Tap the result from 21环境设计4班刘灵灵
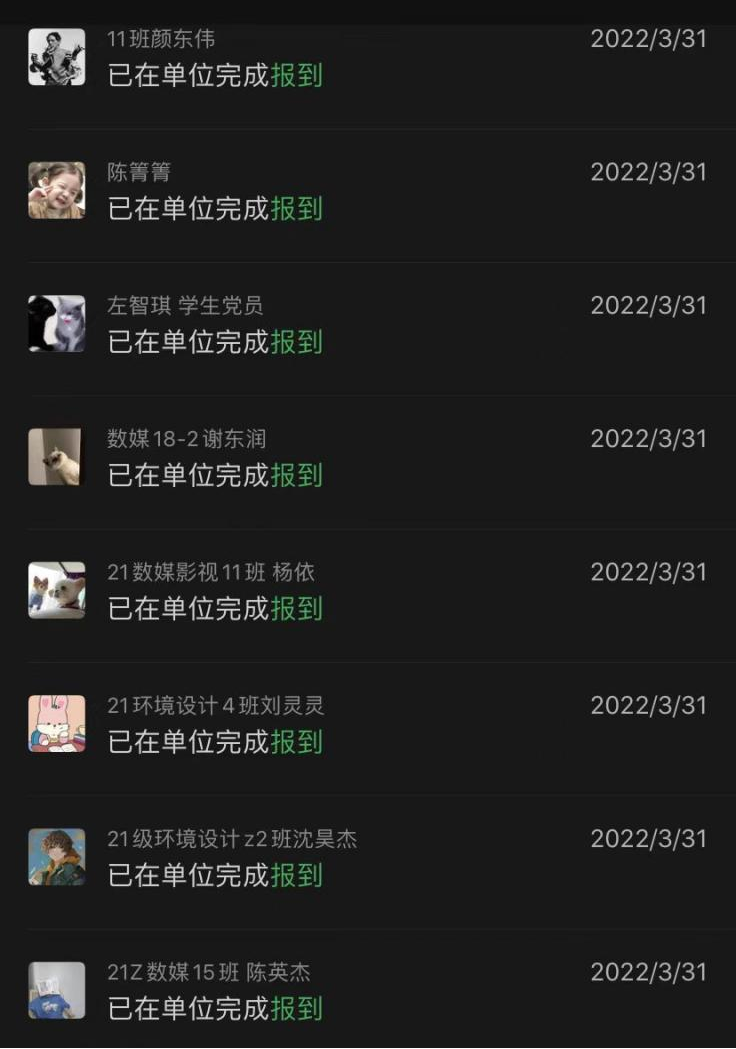Viewport: 736px width, 1049px height. point(367,724)
